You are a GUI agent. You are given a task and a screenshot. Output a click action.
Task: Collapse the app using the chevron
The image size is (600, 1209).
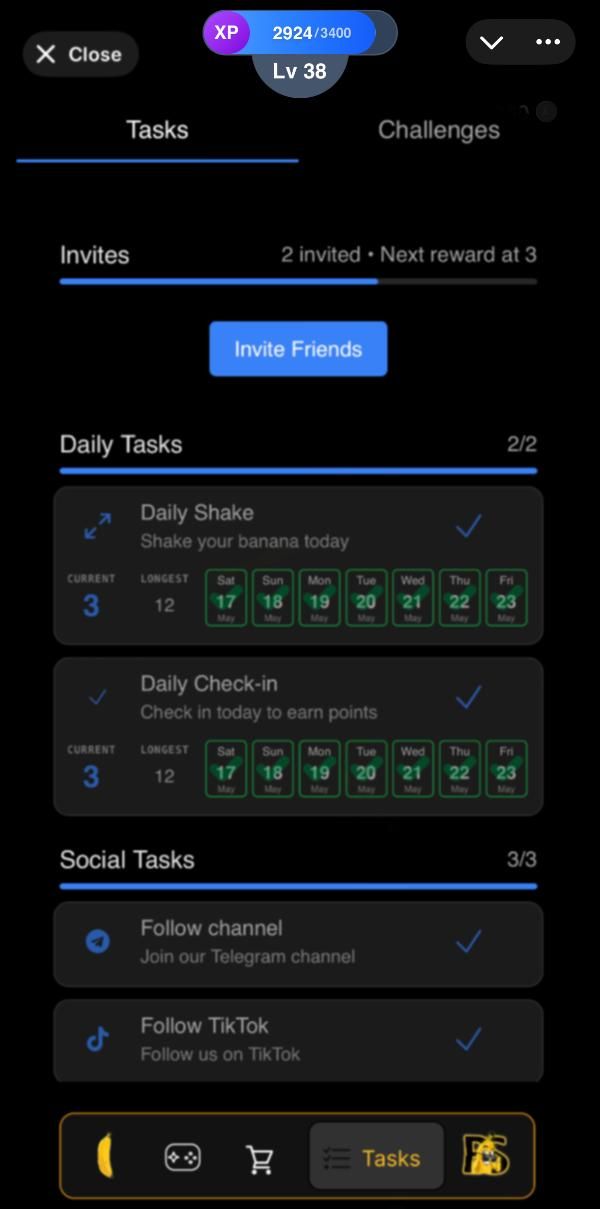[491, 42]
